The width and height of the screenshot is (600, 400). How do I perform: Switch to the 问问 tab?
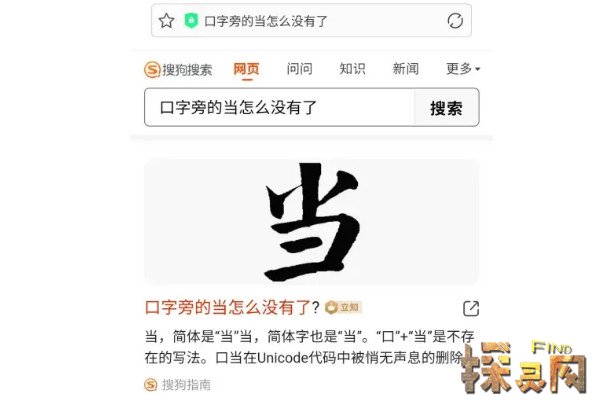[x=299, y=69]
